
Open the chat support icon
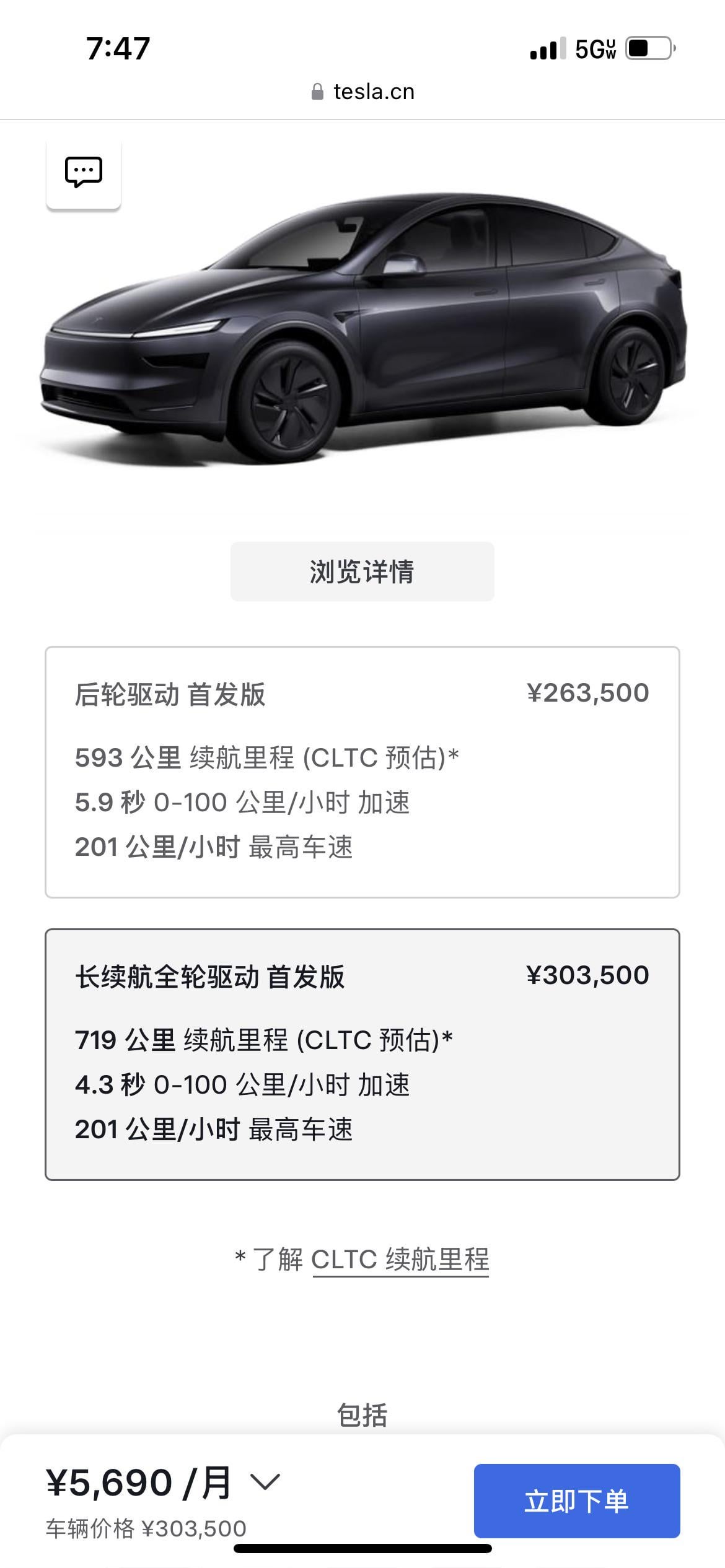tap(83, 172)
